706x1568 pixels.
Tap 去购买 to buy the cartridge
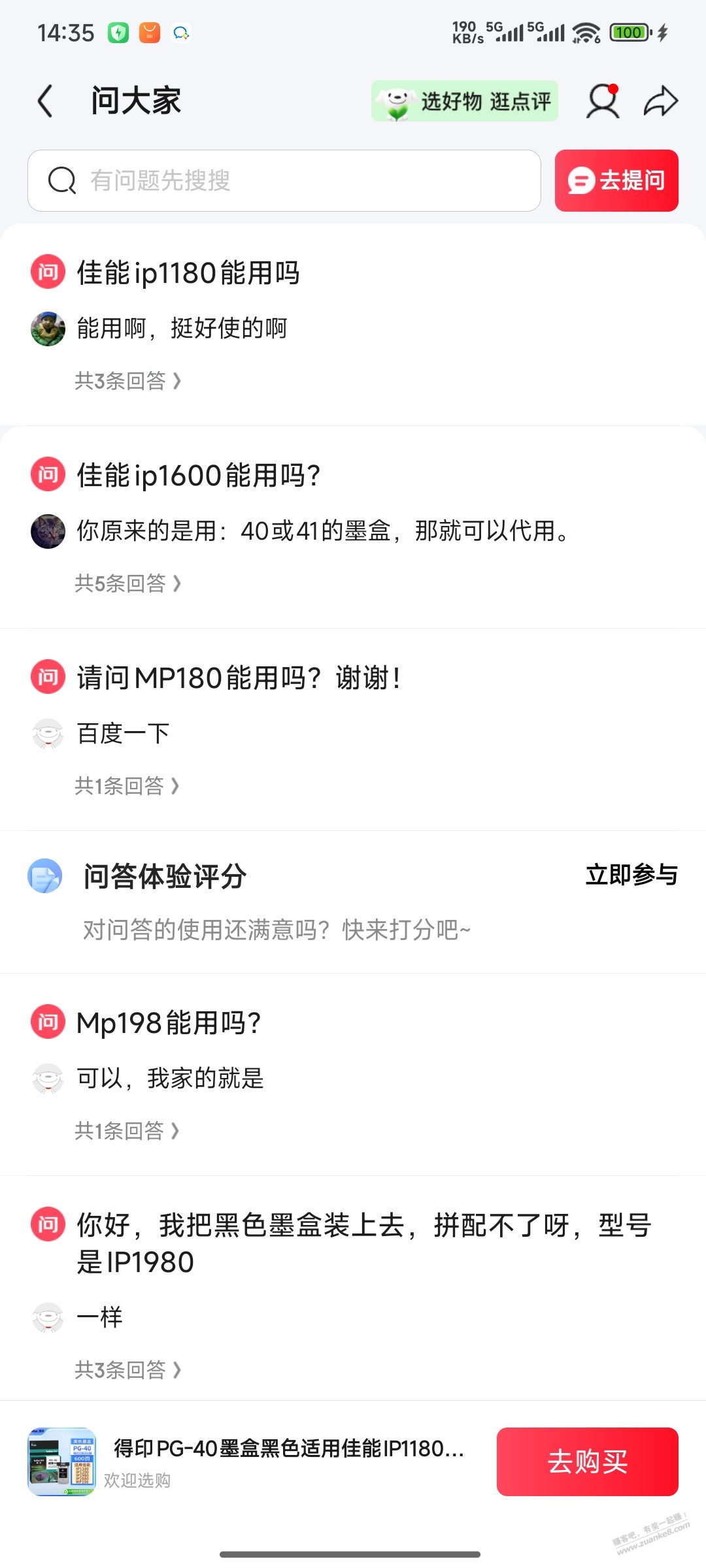(x=587, y=1462)
